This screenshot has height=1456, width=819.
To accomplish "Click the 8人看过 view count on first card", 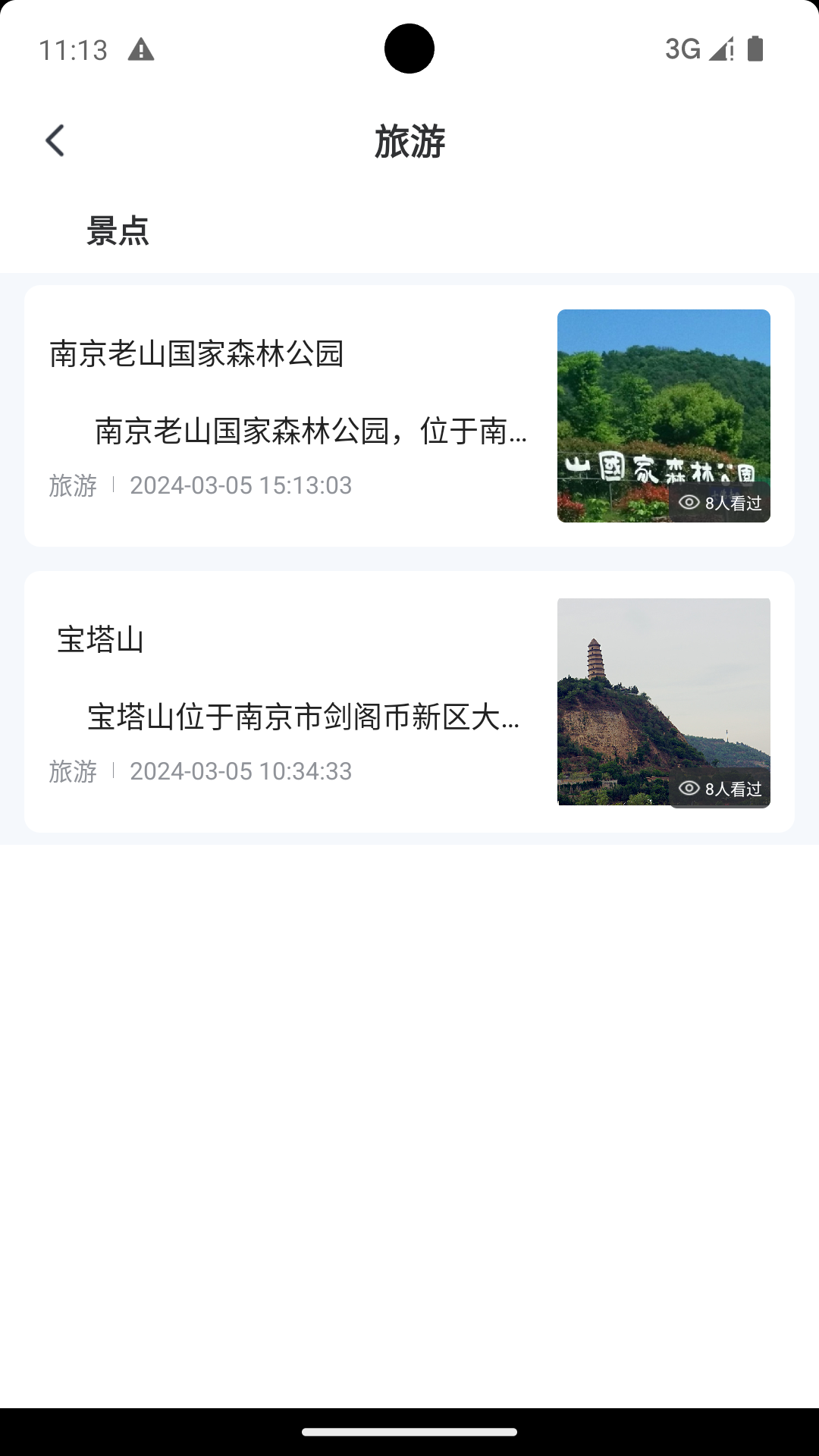I will [x=731, y=502].
